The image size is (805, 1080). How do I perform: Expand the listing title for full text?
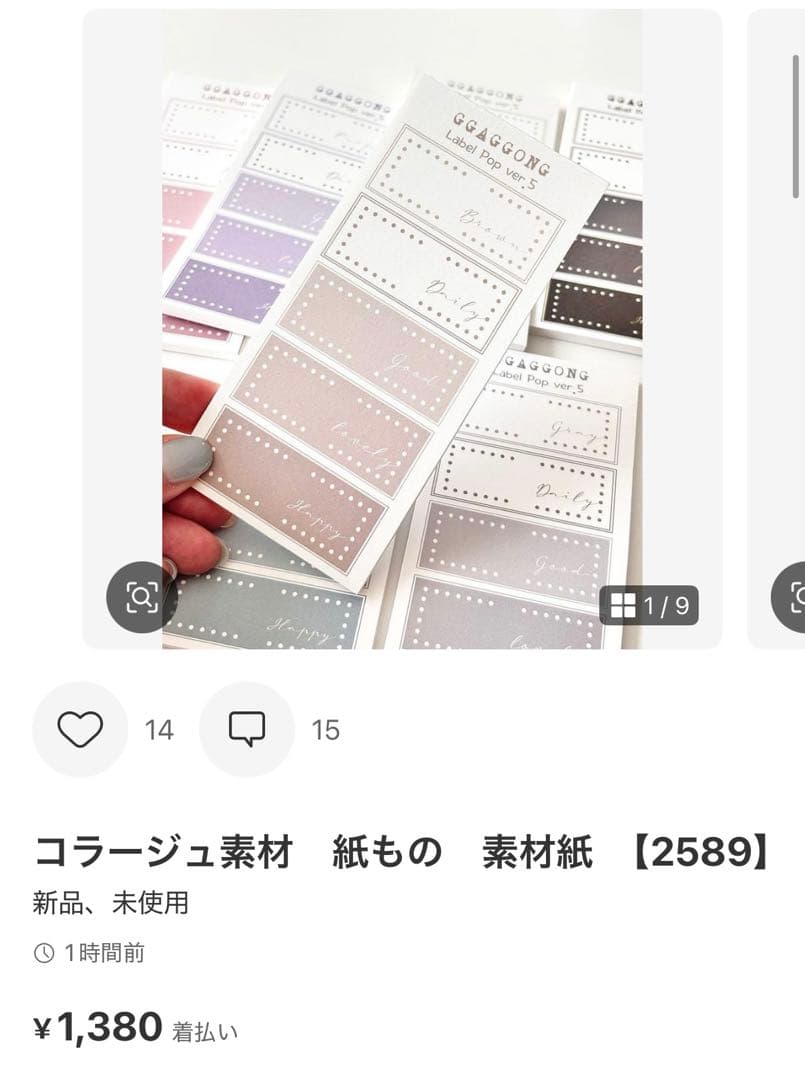click(400, 852)
